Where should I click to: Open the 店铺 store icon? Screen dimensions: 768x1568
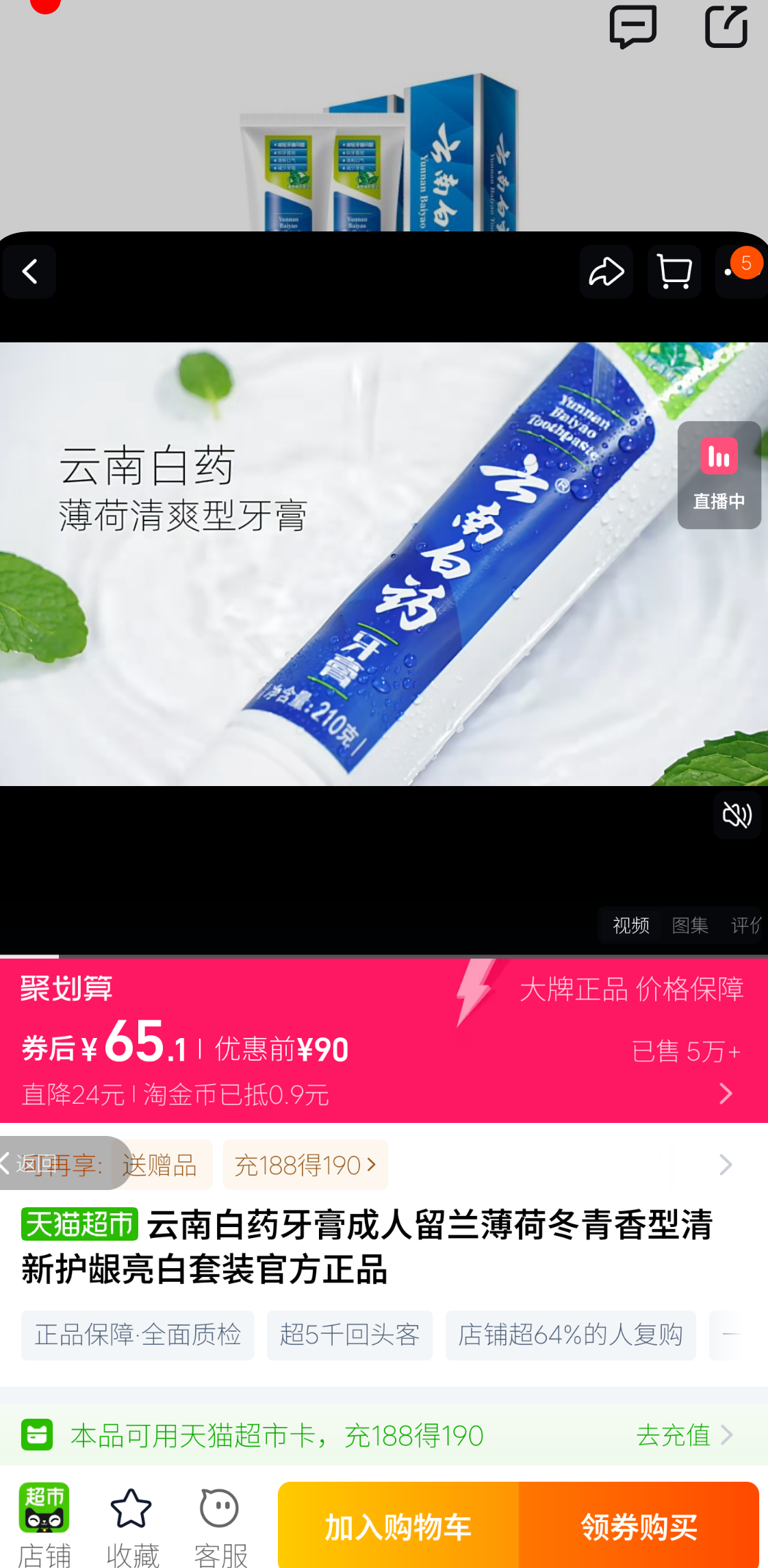coord(44,1513)
